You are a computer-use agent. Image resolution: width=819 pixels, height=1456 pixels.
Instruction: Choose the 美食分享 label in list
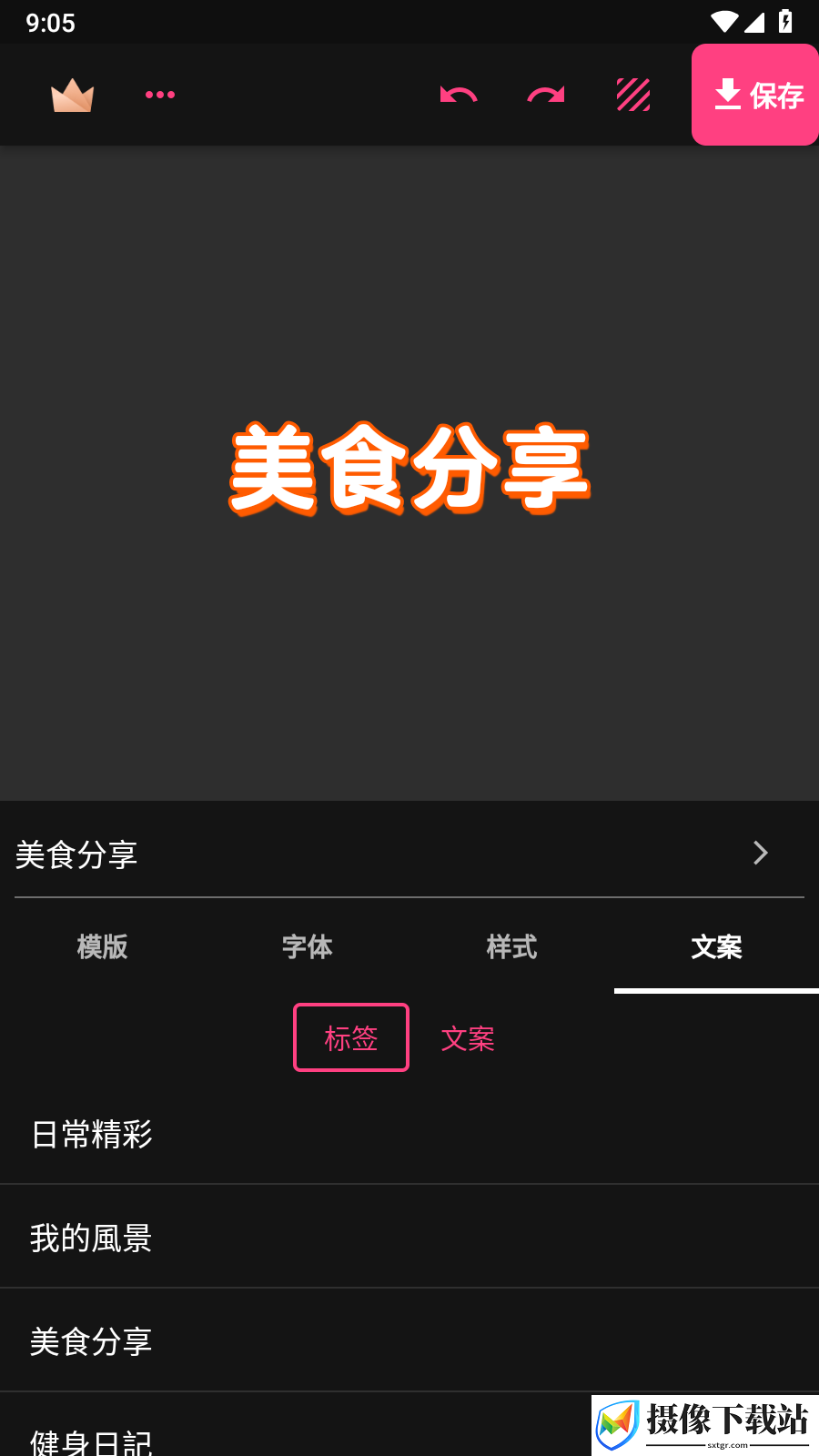409,1341
